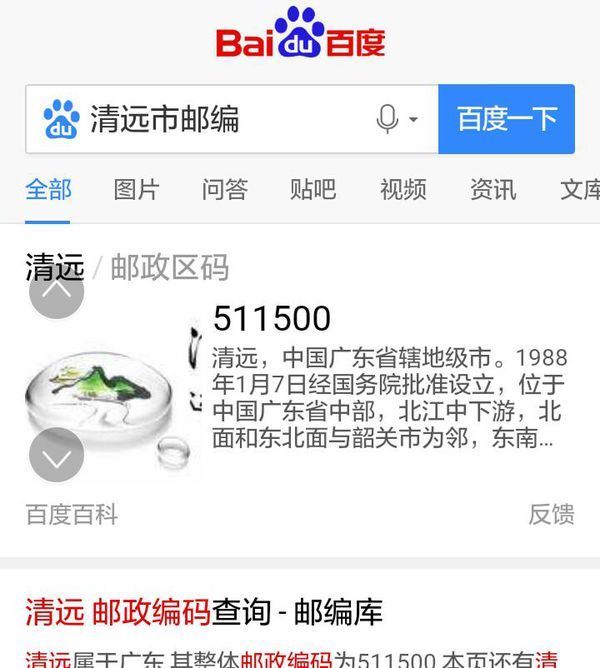Tap the down arrow circle button
Viewport: 600px width, 668px height.
point(57,456)
